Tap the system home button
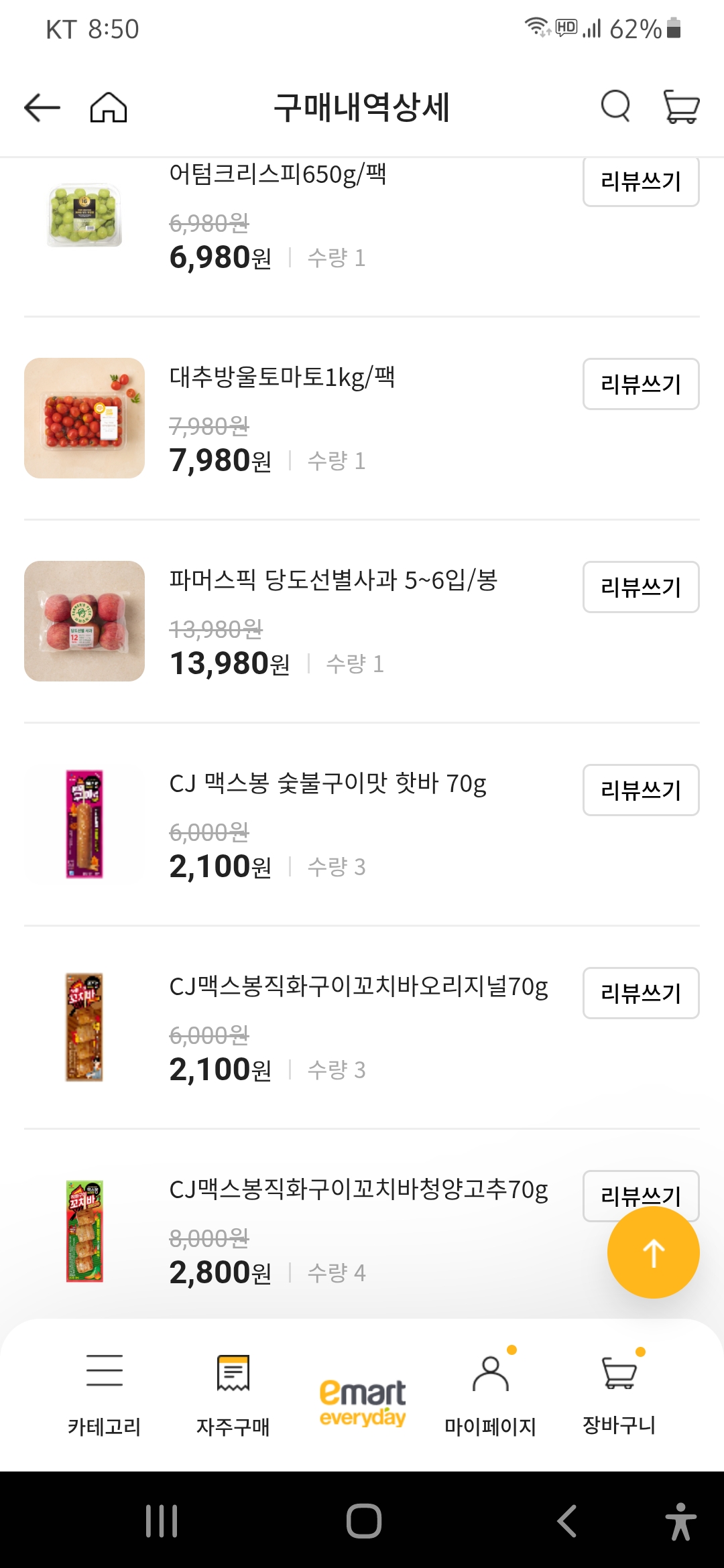The image size is (724, 1568). click(364, 1521)
